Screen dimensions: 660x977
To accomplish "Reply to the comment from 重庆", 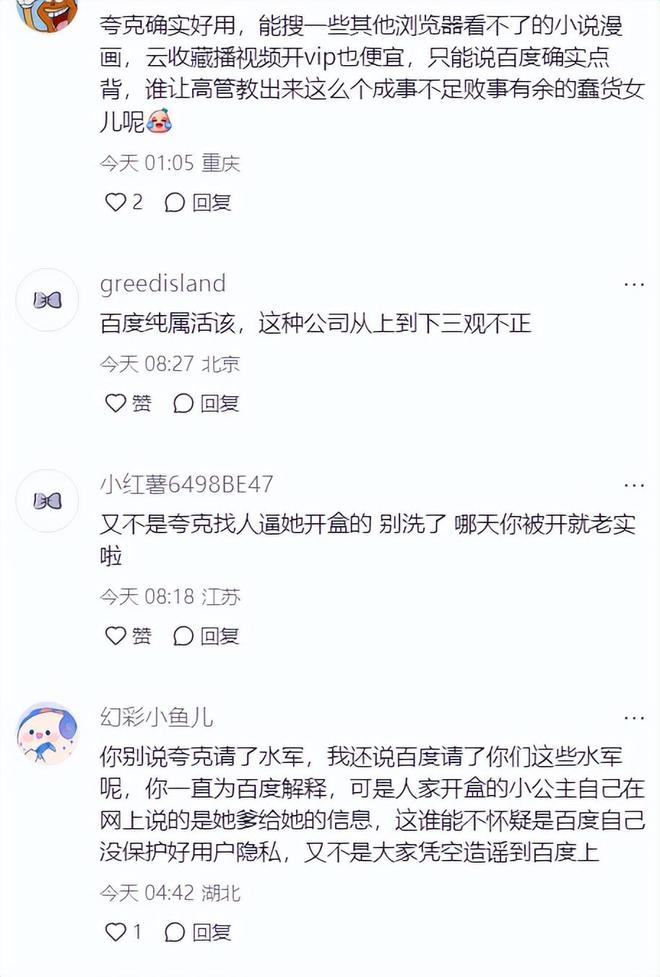I will click(198, 202).
